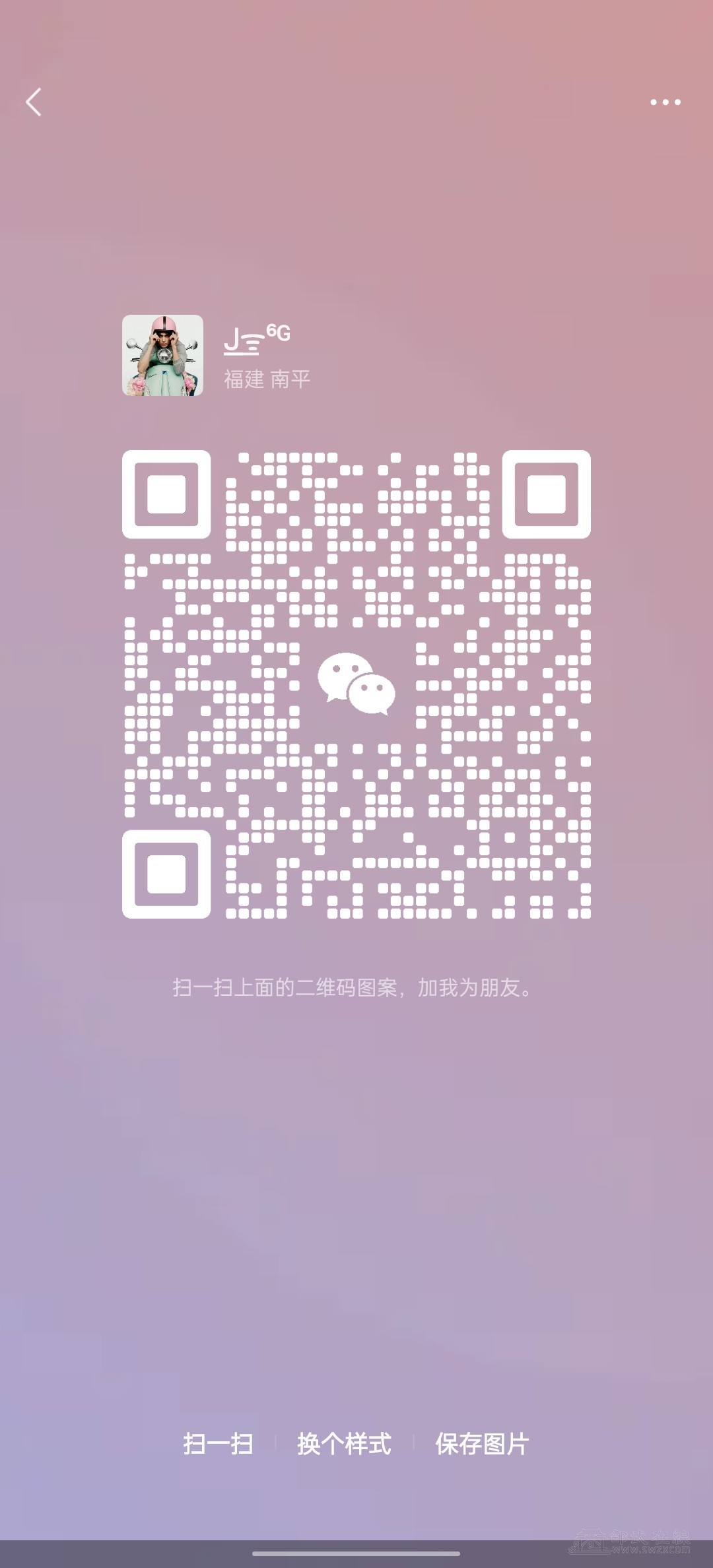713x1568 pixels.
Task: Tap 扫一扫 to scan a code
Action: 218,1443
